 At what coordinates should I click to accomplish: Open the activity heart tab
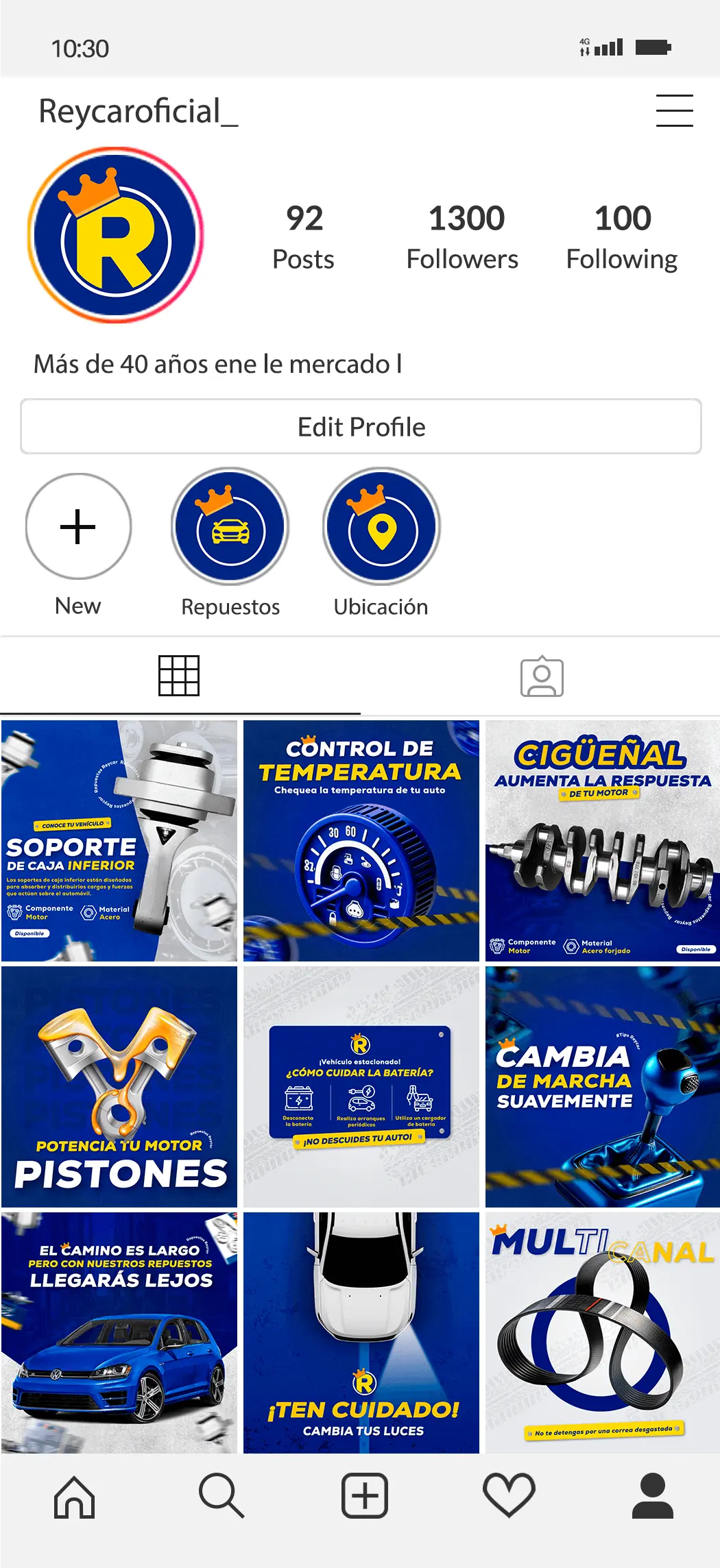509,1495
